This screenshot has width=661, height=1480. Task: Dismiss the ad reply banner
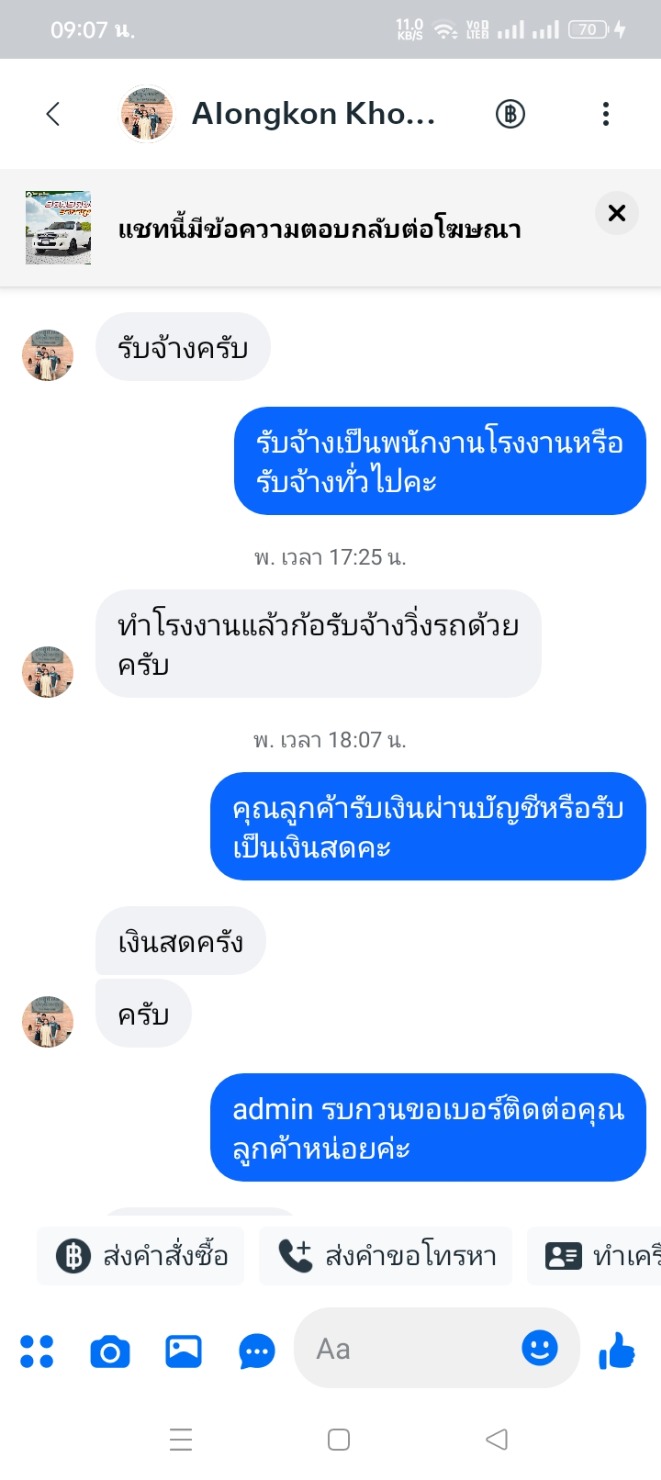click(616, 213)
